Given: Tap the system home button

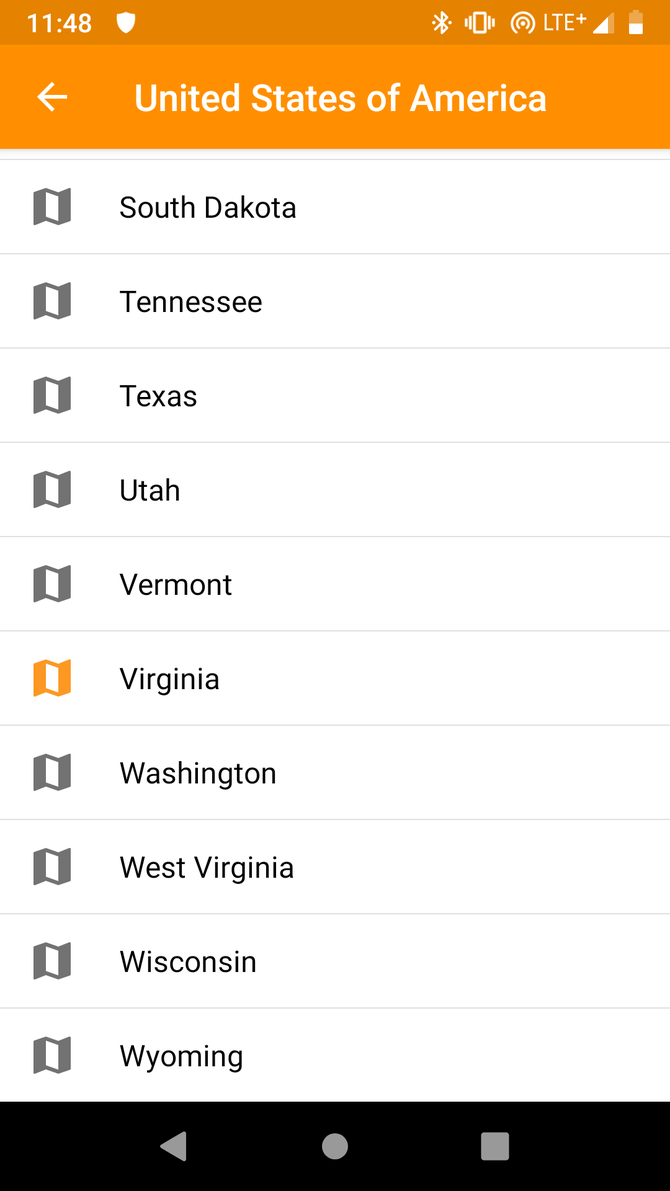Looking at the screenshot, I should click(x=335, y=1146).
